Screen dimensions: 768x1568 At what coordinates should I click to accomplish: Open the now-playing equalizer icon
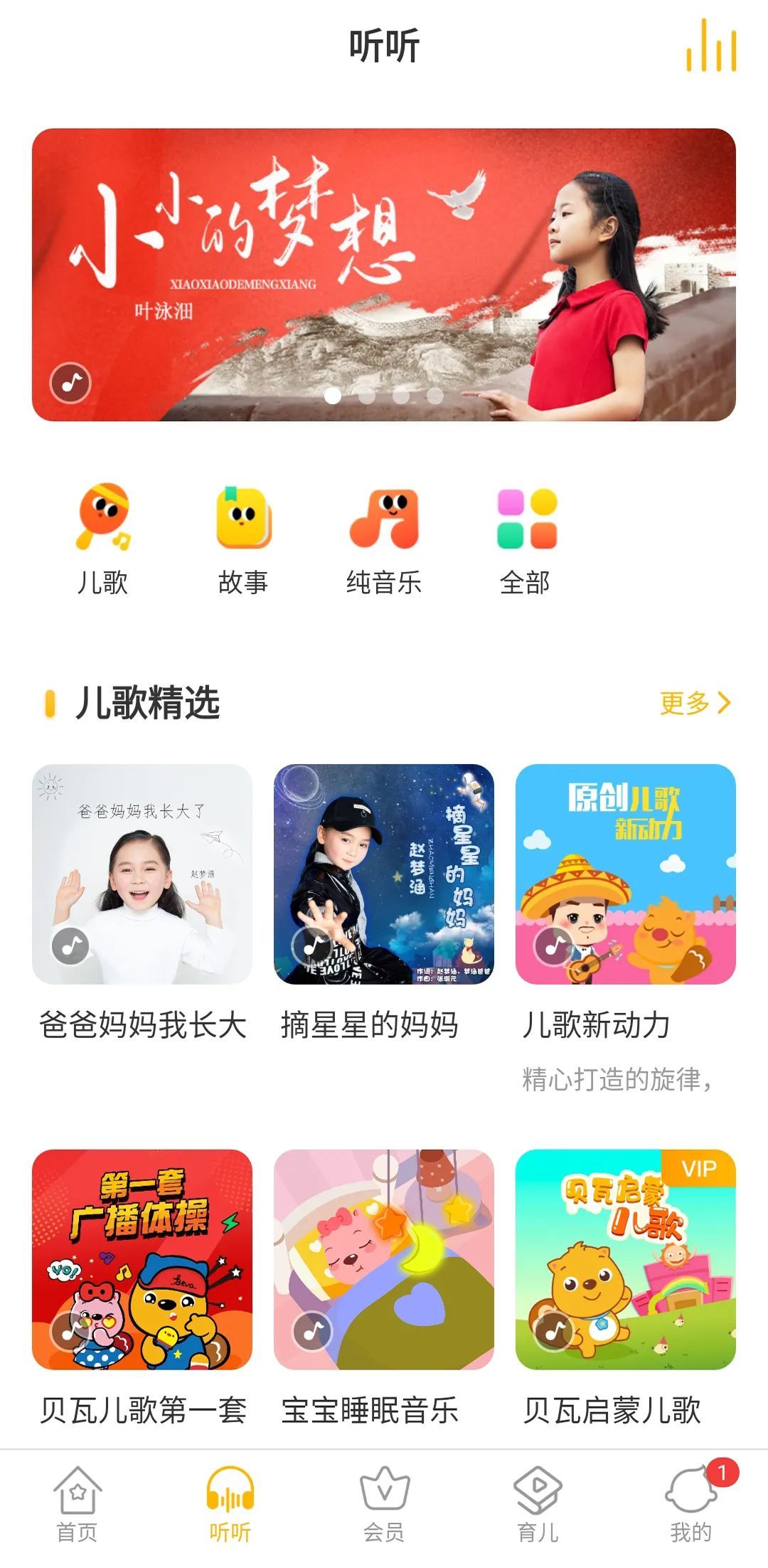coord(711,46)
